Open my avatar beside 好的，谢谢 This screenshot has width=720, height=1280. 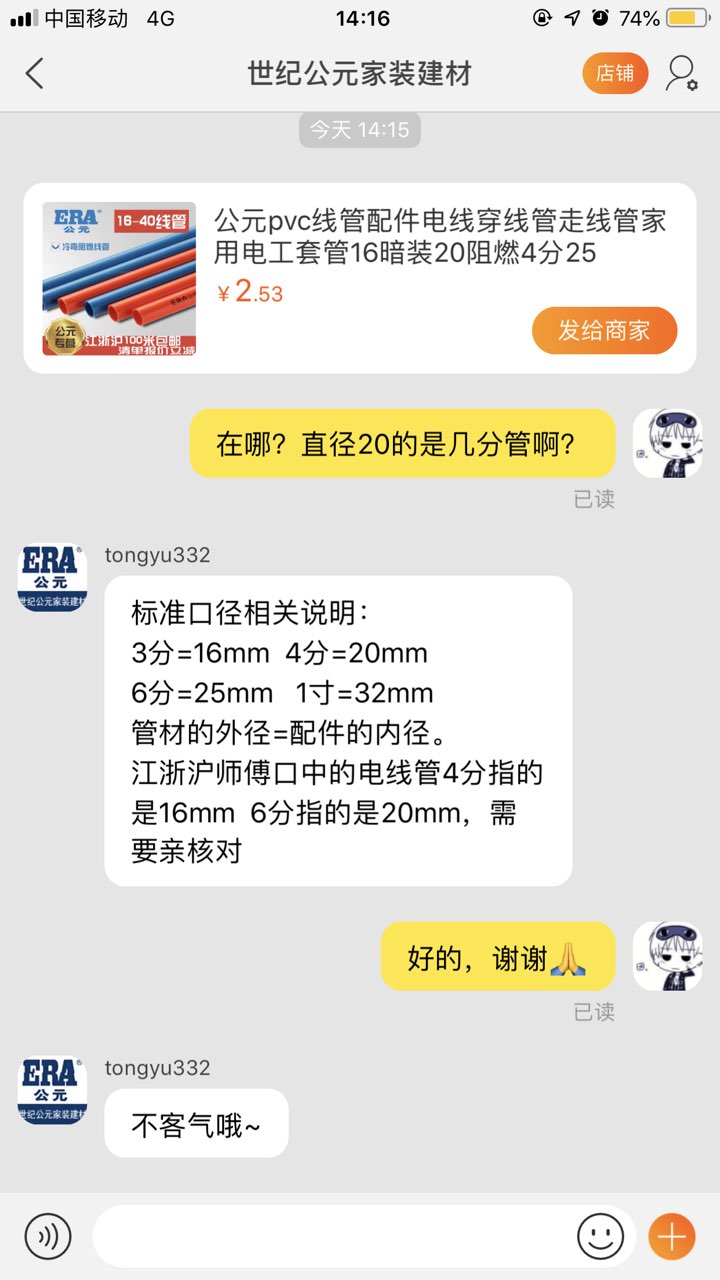tap(667, 956)
